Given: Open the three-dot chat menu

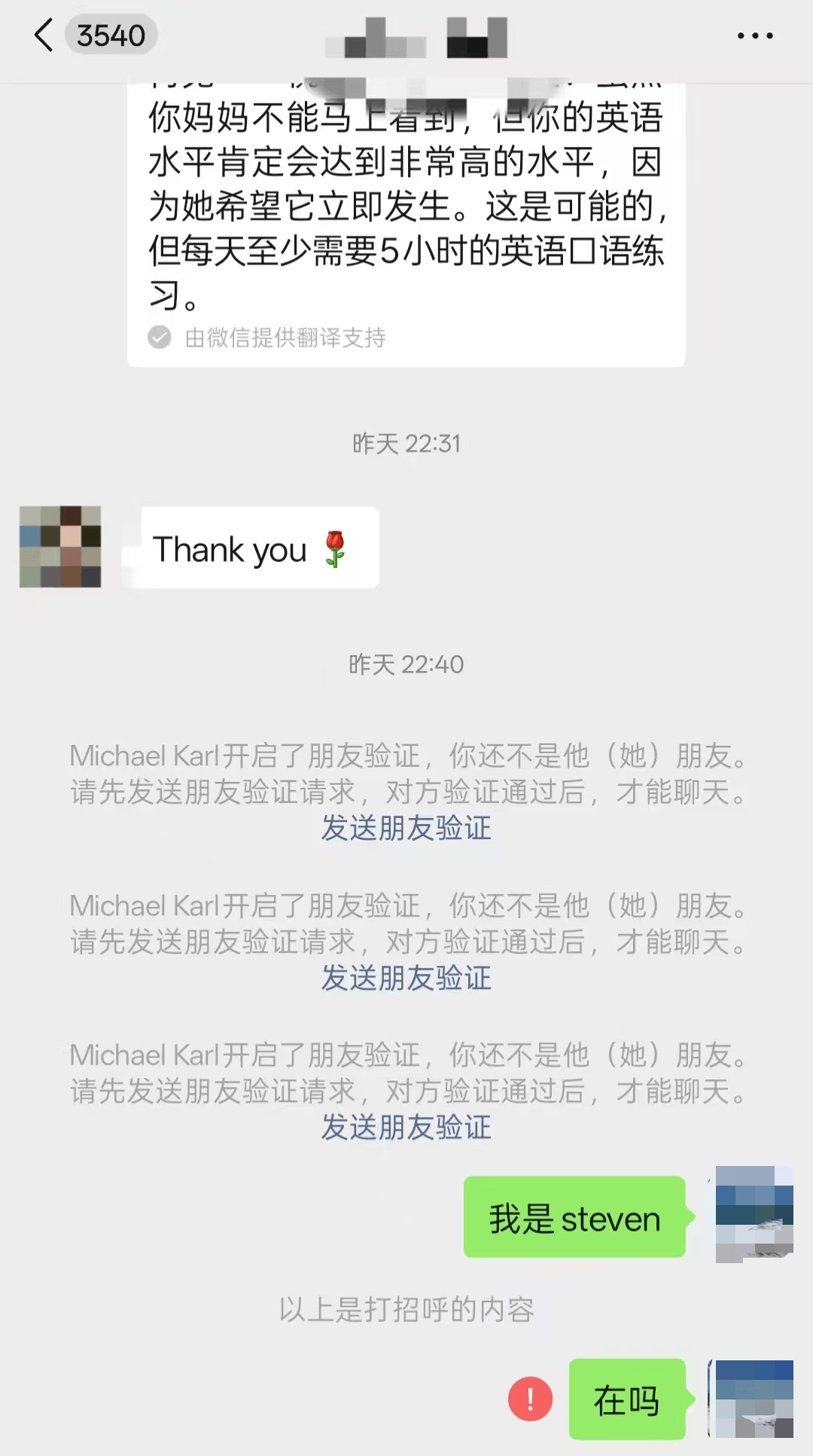Looking at the screenshot, I should [754, 35].
